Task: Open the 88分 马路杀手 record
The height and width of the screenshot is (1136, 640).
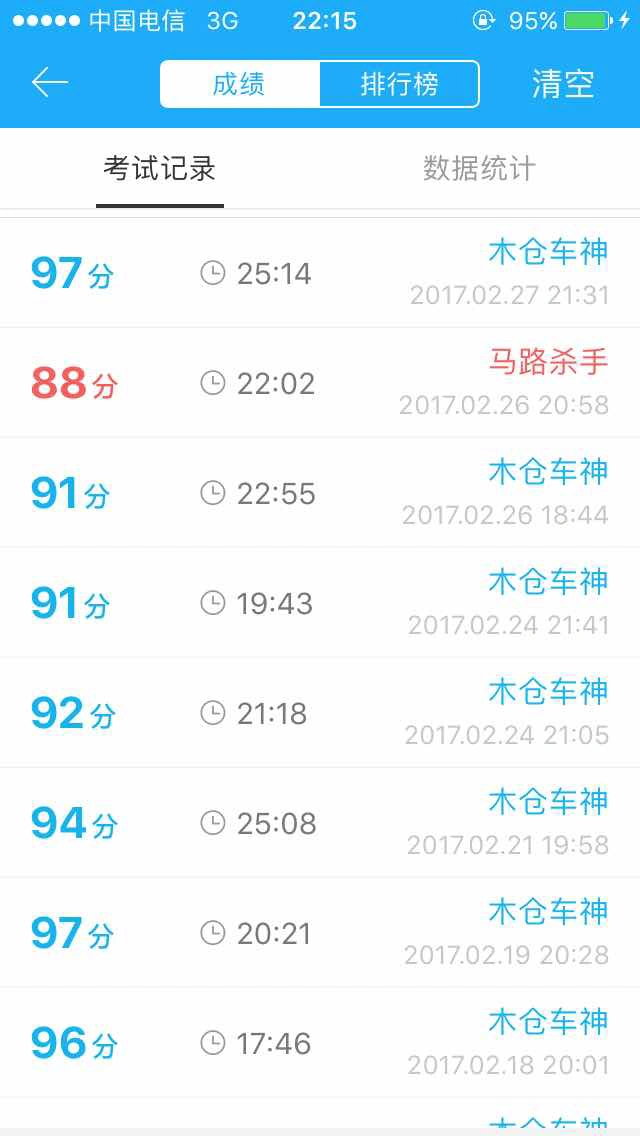Action: (320, 383)
